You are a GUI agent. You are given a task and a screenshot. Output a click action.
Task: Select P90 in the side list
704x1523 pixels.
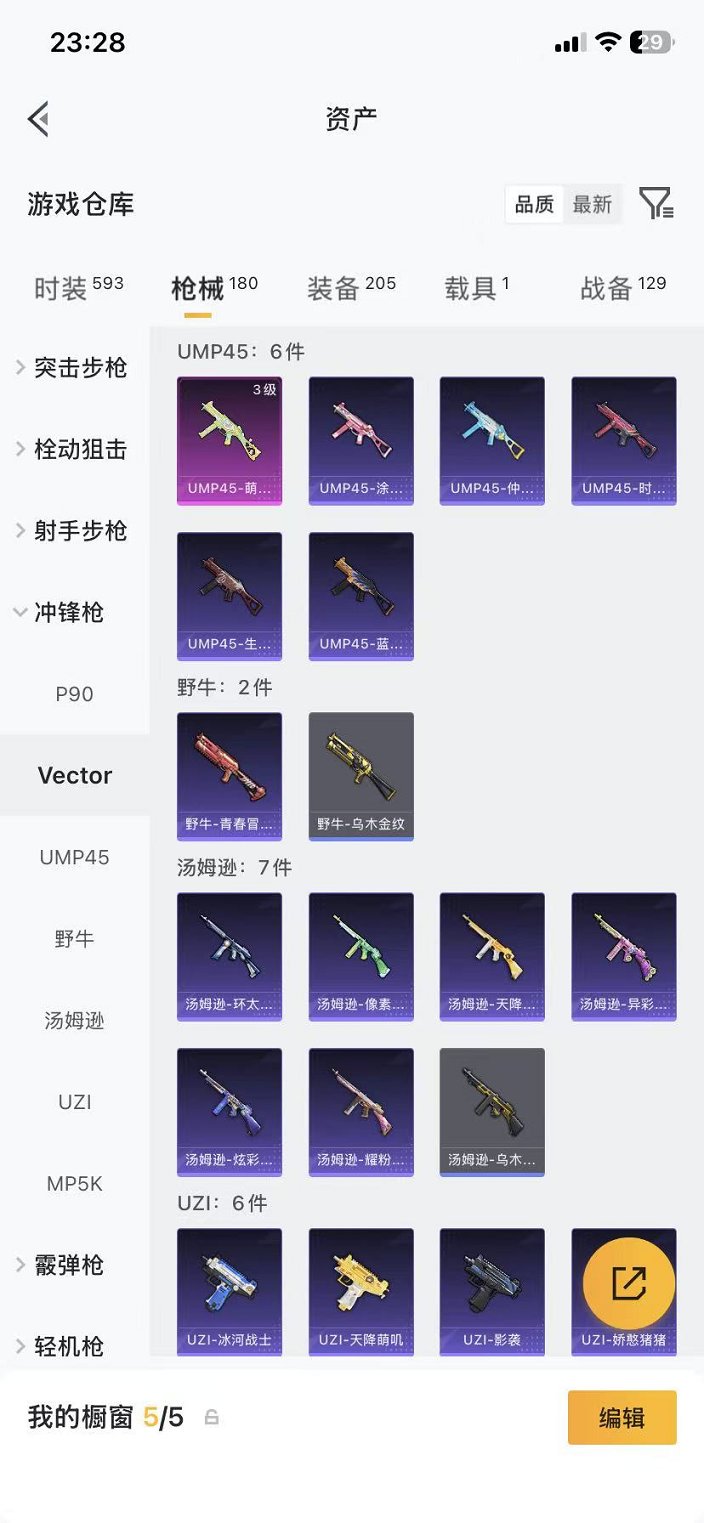[x=74, y=694]
